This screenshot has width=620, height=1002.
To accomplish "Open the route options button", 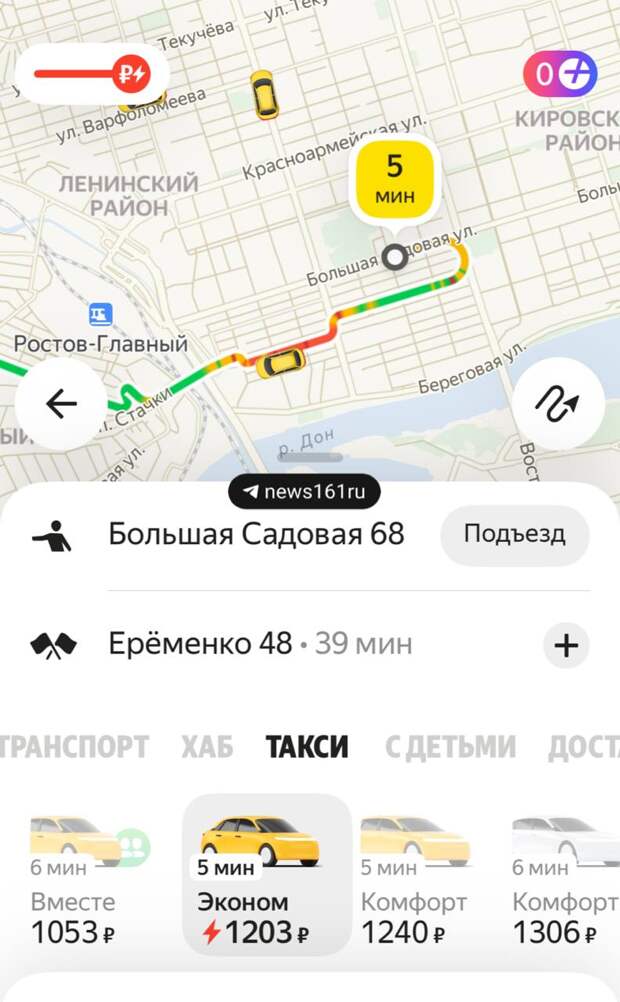I will click(558, 404).
